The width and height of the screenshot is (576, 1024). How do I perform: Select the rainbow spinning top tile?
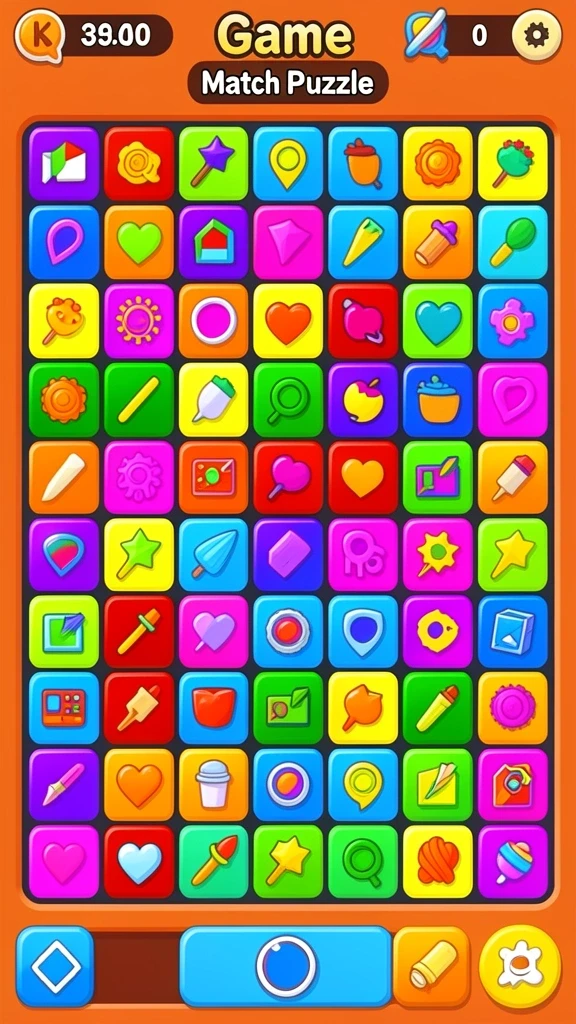(x=513, y=861)
